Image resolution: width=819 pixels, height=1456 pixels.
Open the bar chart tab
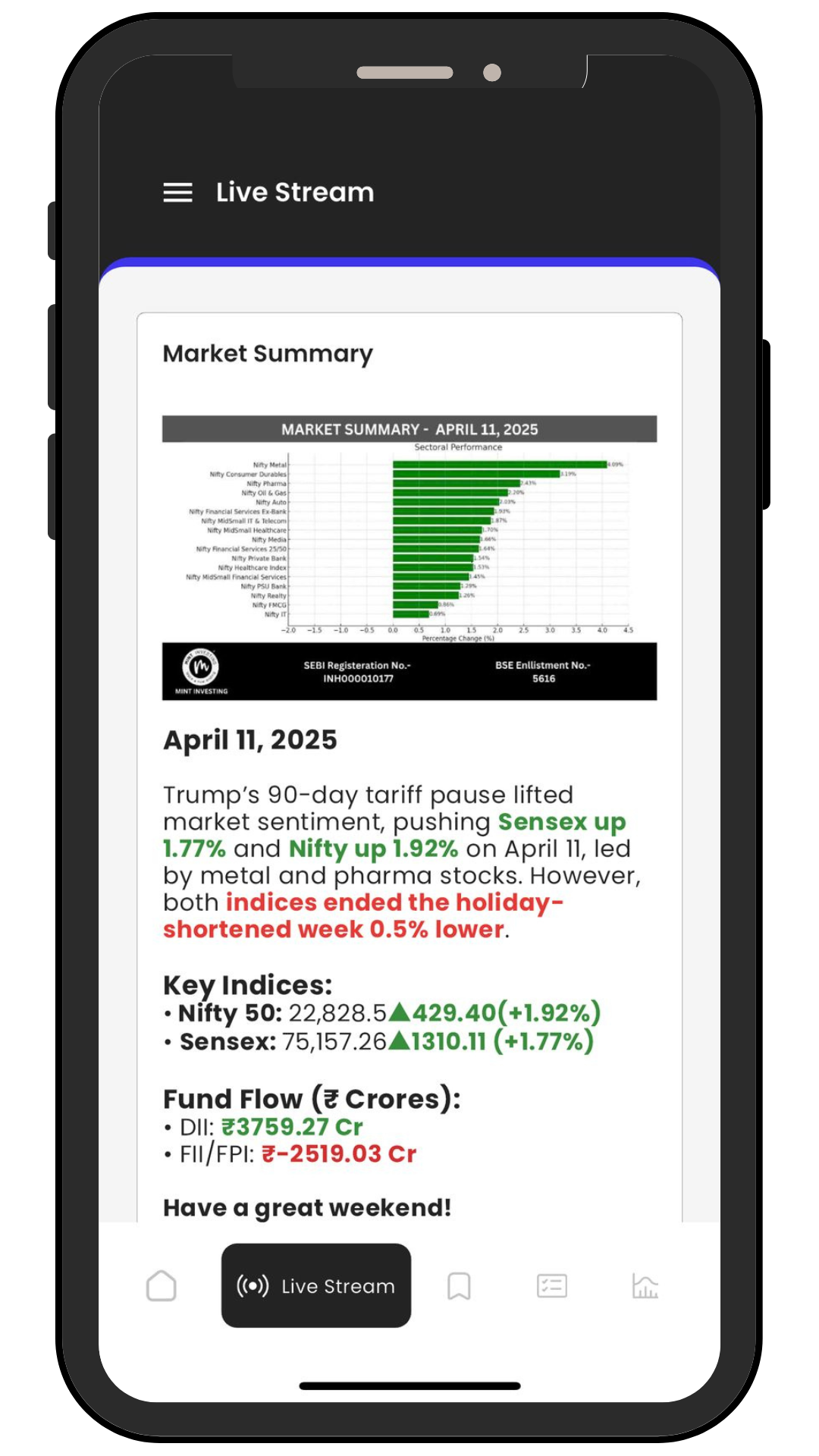point(645,1286)
